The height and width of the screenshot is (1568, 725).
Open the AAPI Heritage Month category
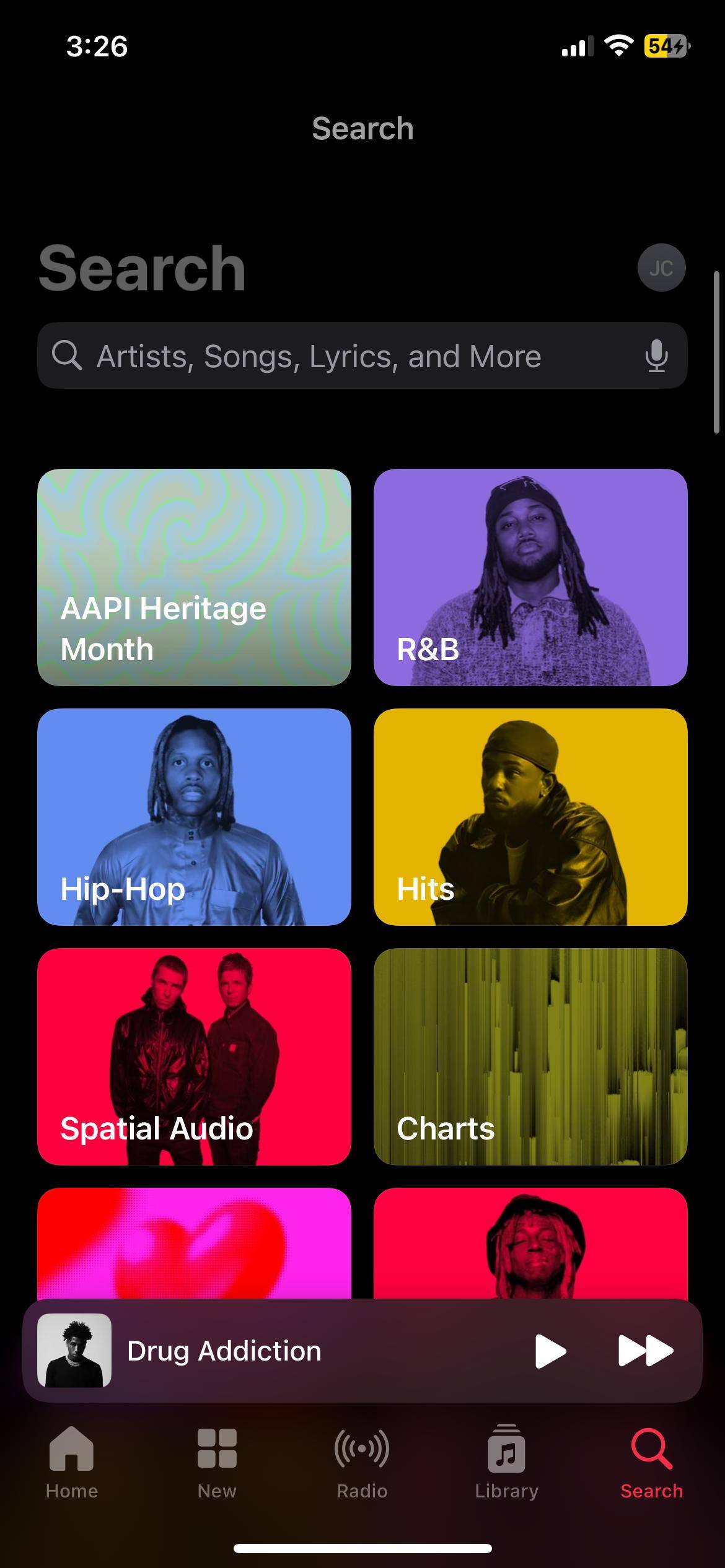tap(194, 577)
